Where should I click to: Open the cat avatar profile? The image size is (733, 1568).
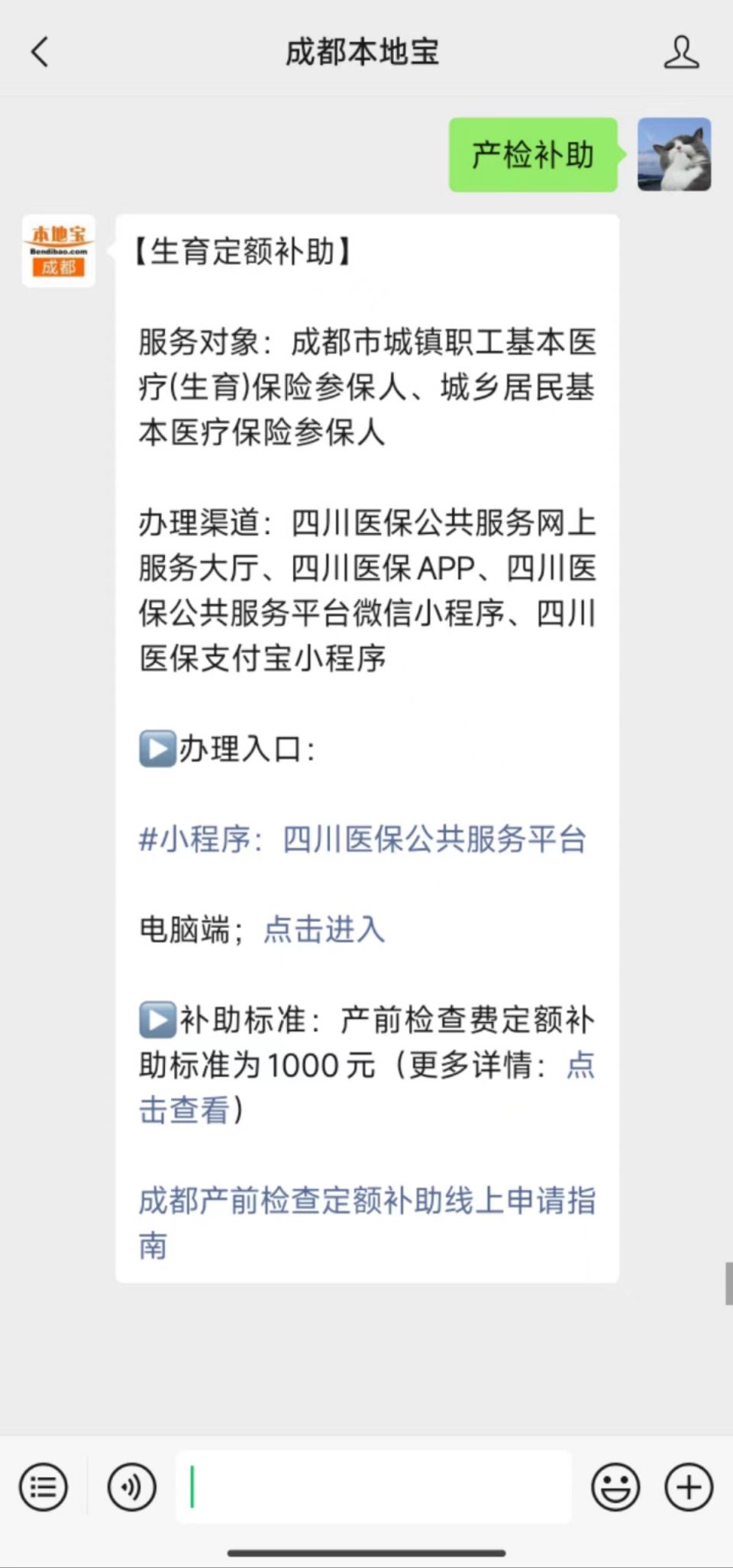tap(674, 154)
